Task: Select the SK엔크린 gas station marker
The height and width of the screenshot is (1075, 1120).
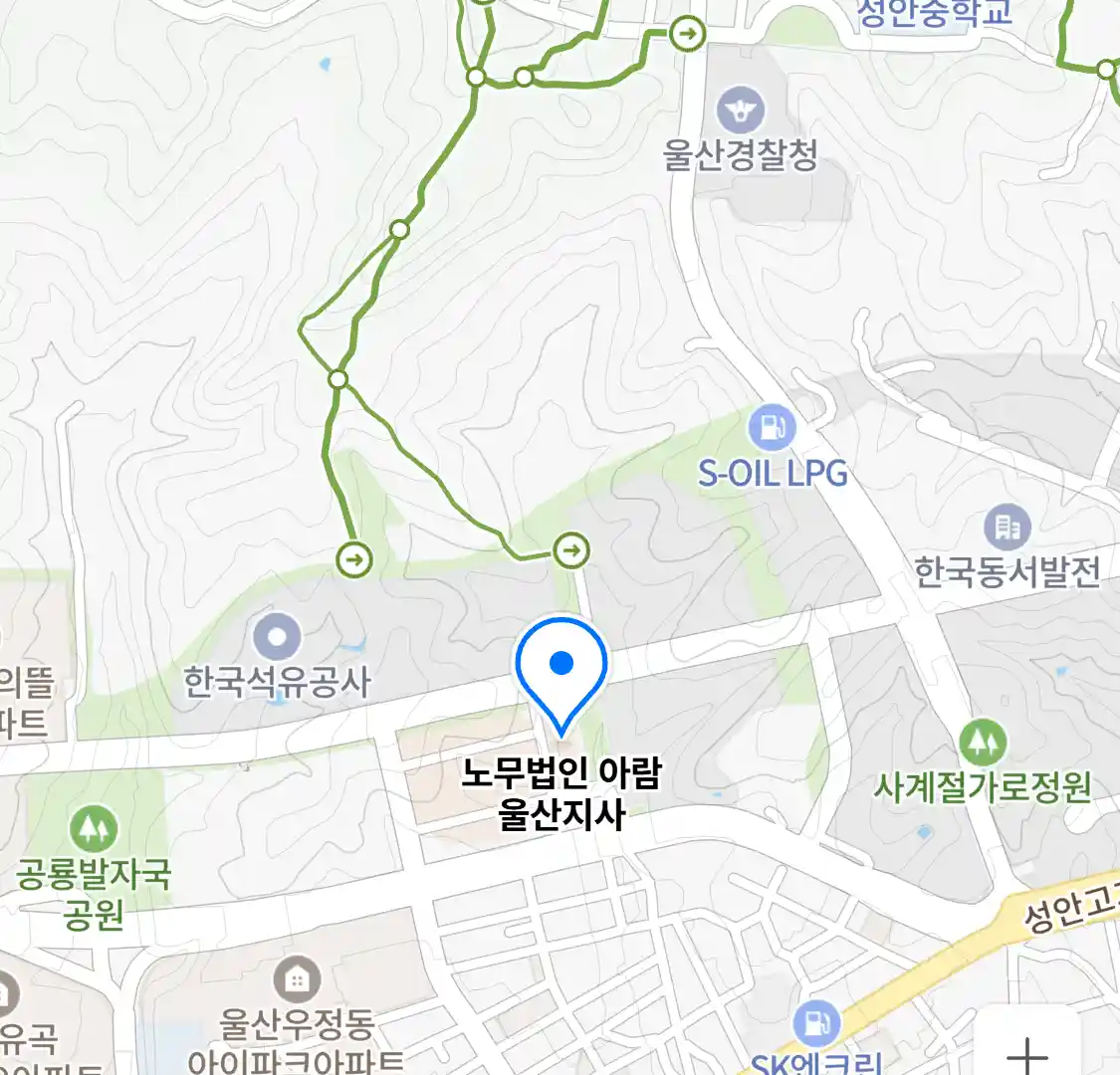Action: coord(816,1022)
